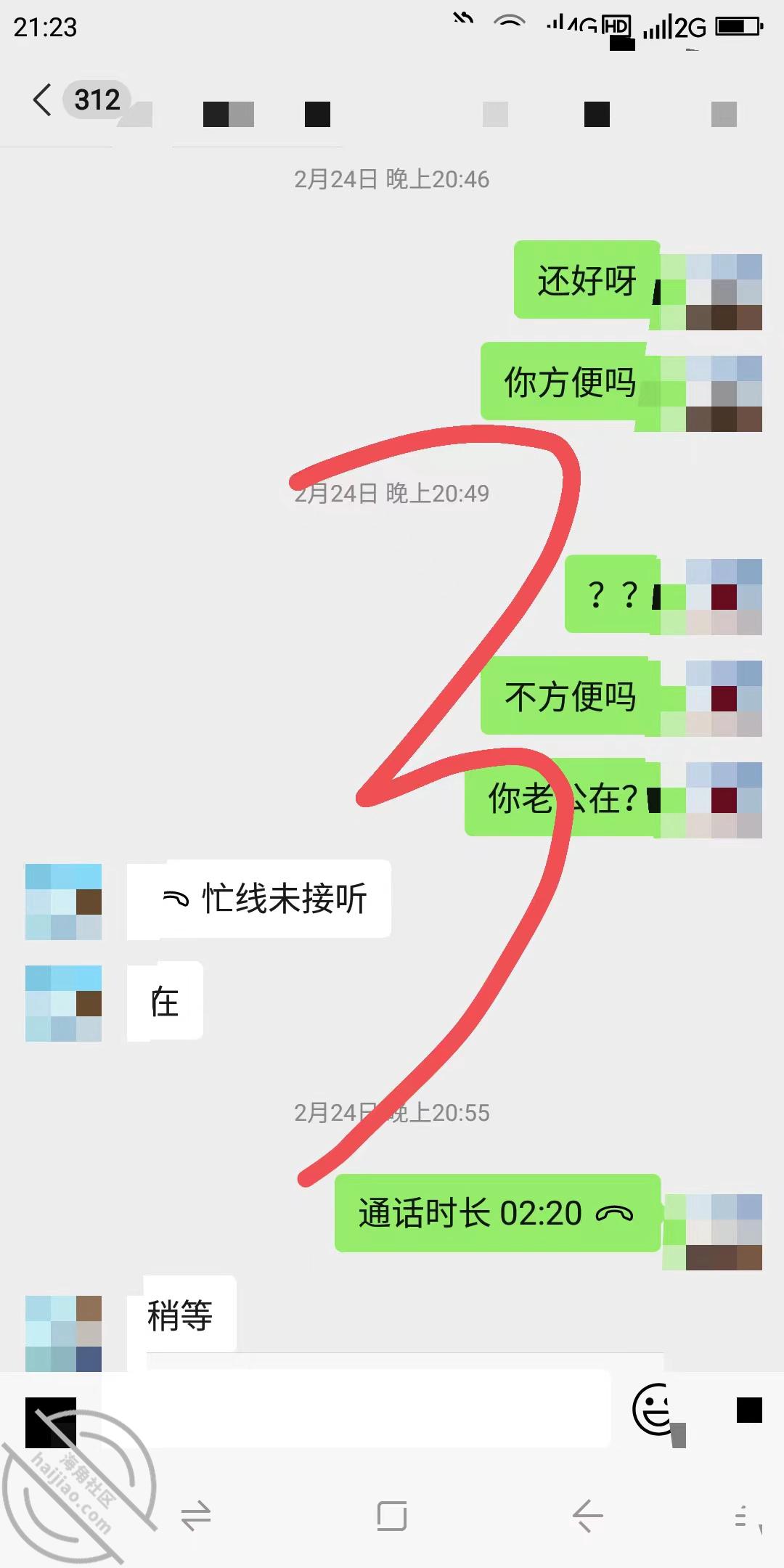
Task: Tap the system back arrow in navigation bar
Action: 587,1516
